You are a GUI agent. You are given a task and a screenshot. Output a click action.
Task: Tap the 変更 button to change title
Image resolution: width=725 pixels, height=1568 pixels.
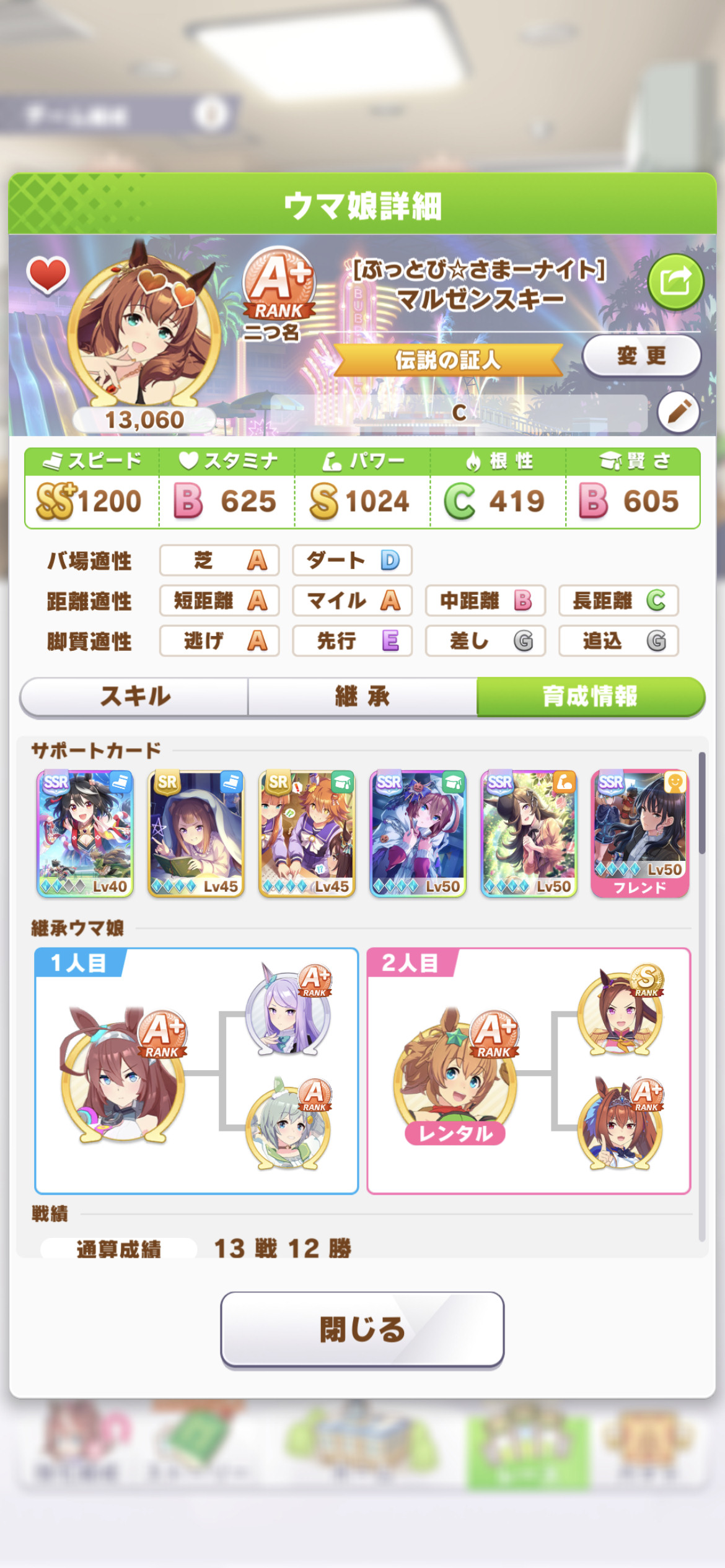pyautogui.click(x=641, y=356)
